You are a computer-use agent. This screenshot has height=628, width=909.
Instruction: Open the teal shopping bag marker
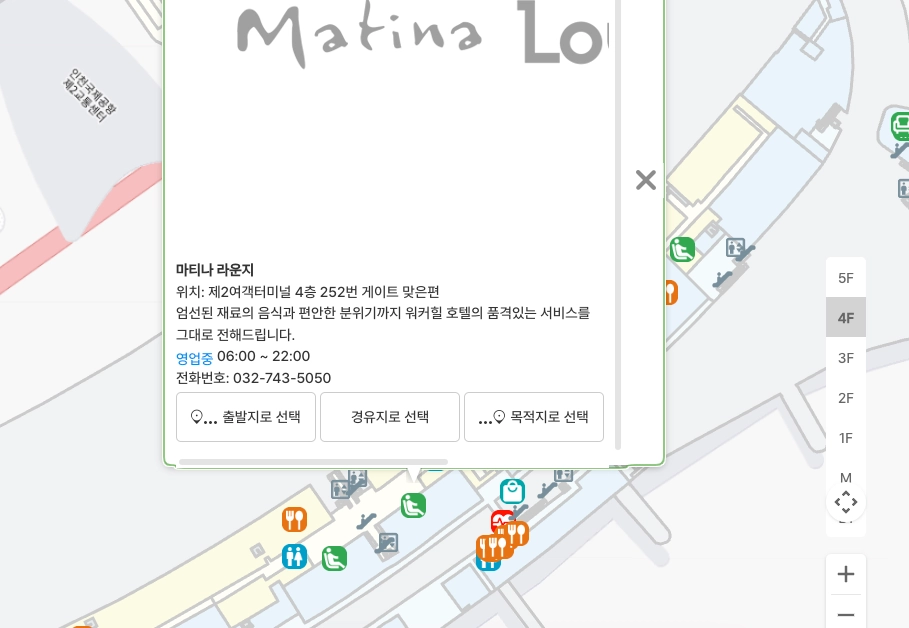pyautogui.click(x=513, y=491)
